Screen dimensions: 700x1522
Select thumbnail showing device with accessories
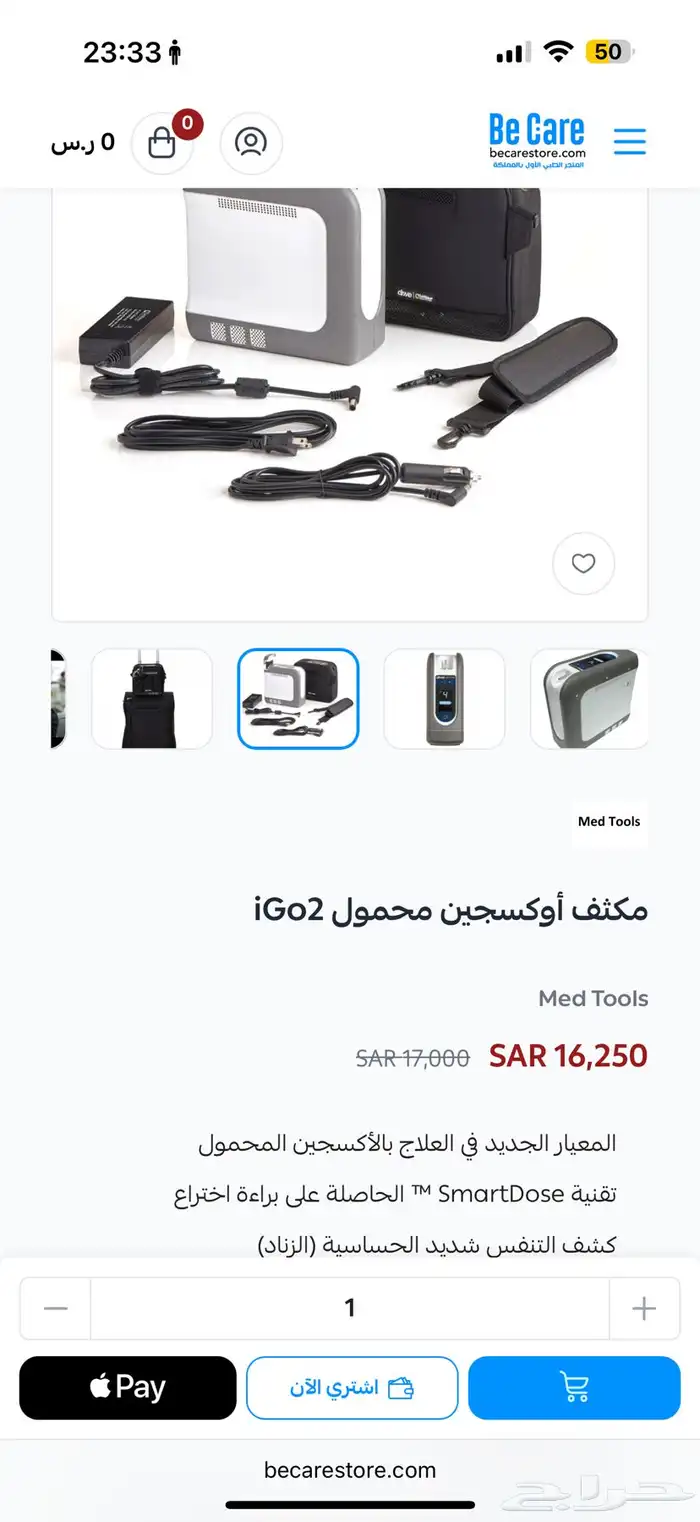[298, 699]
